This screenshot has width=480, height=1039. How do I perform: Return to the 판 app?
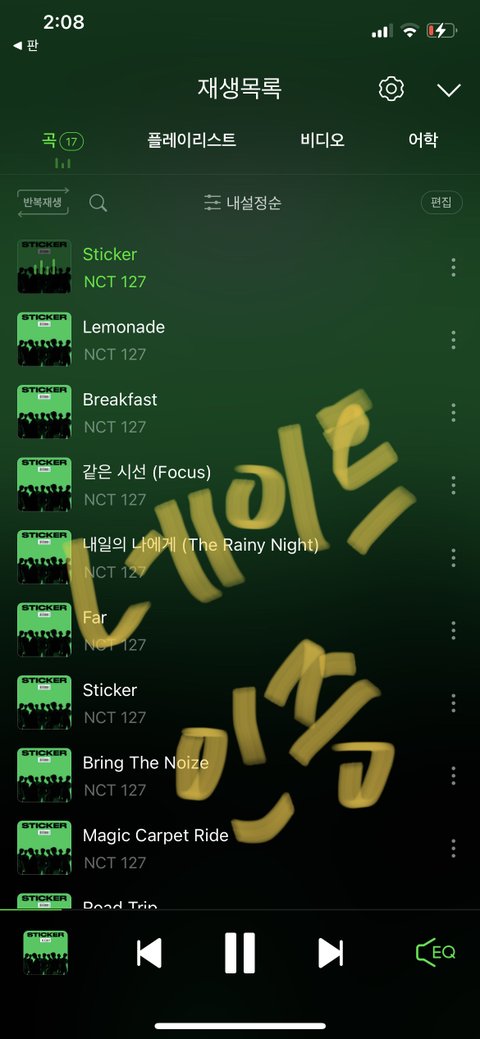(26, 46)
